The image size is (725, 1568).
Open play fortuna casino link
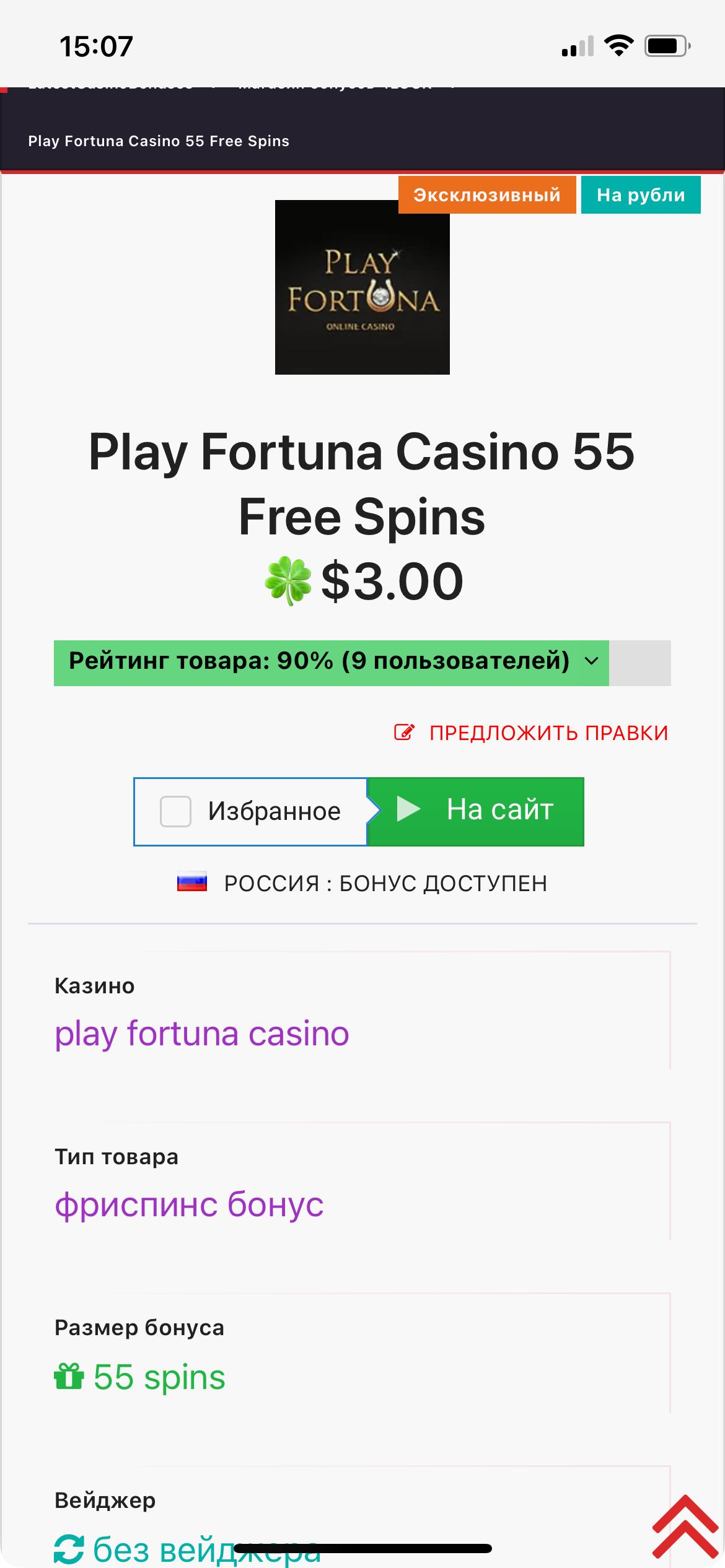(x=202, y=1034)
